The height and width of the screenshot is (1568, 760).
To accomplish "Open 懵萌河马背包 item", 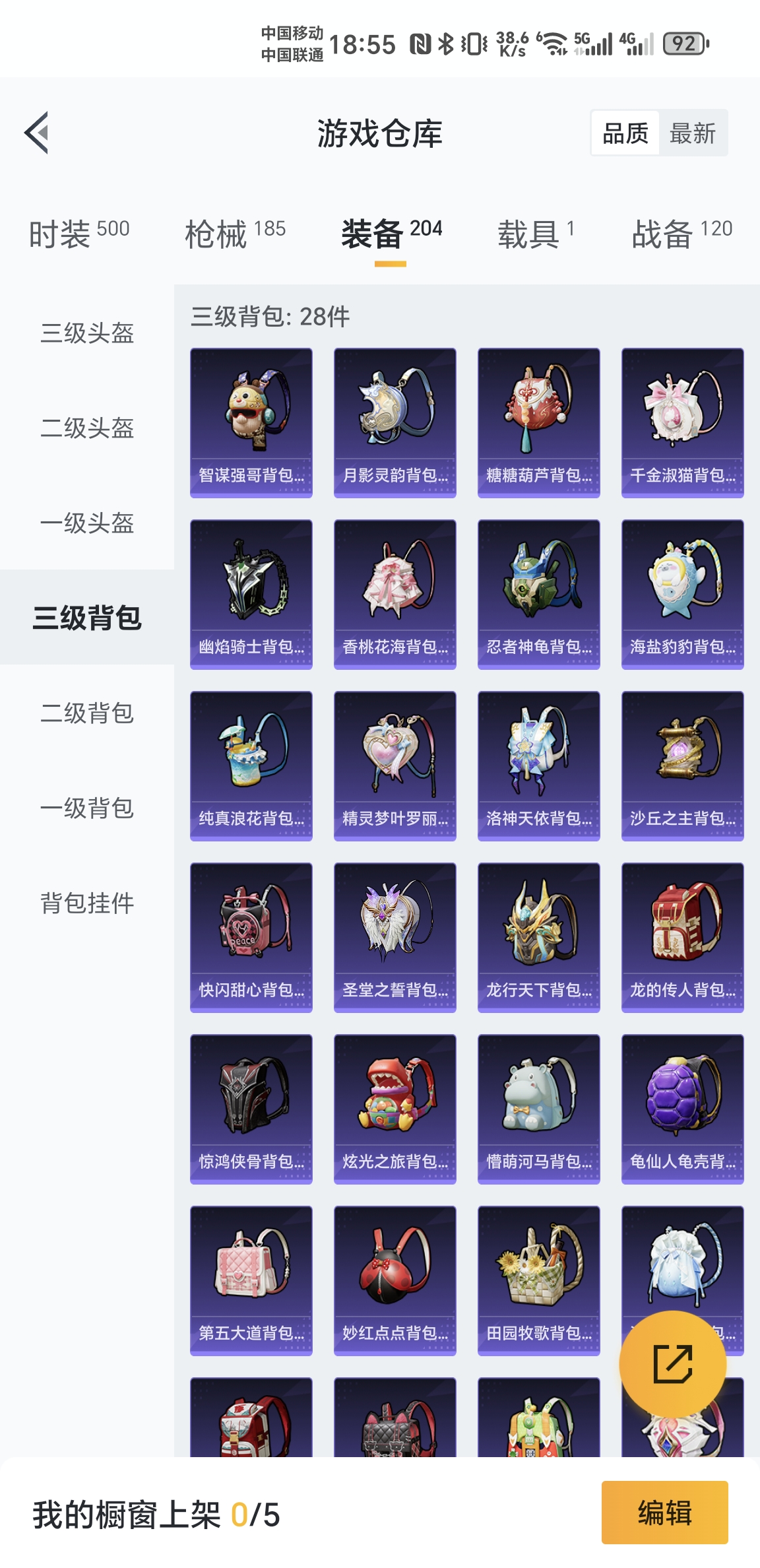I will click(538, 1109).
